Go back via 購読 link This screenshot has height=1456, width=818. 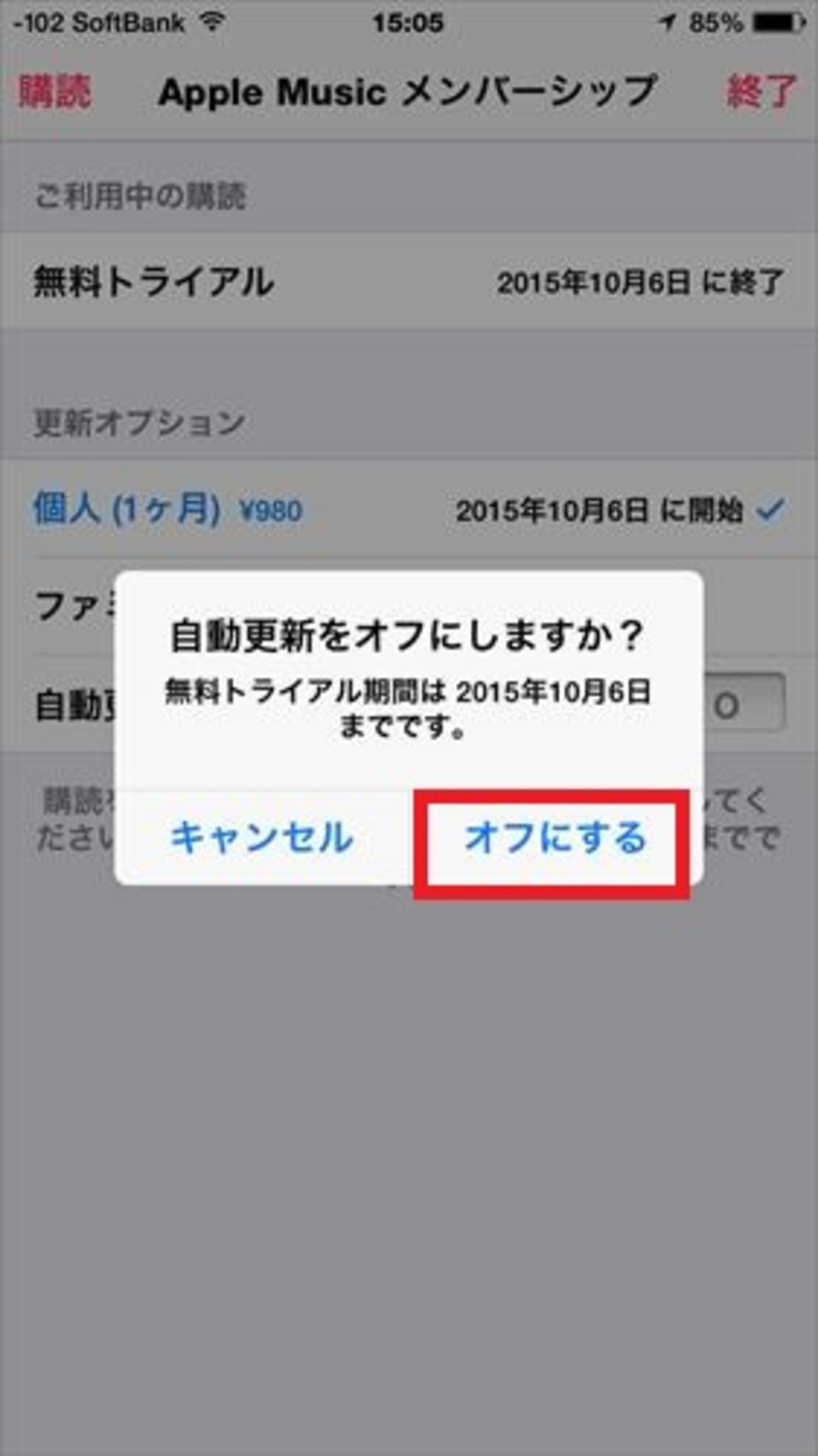(55, 92)
